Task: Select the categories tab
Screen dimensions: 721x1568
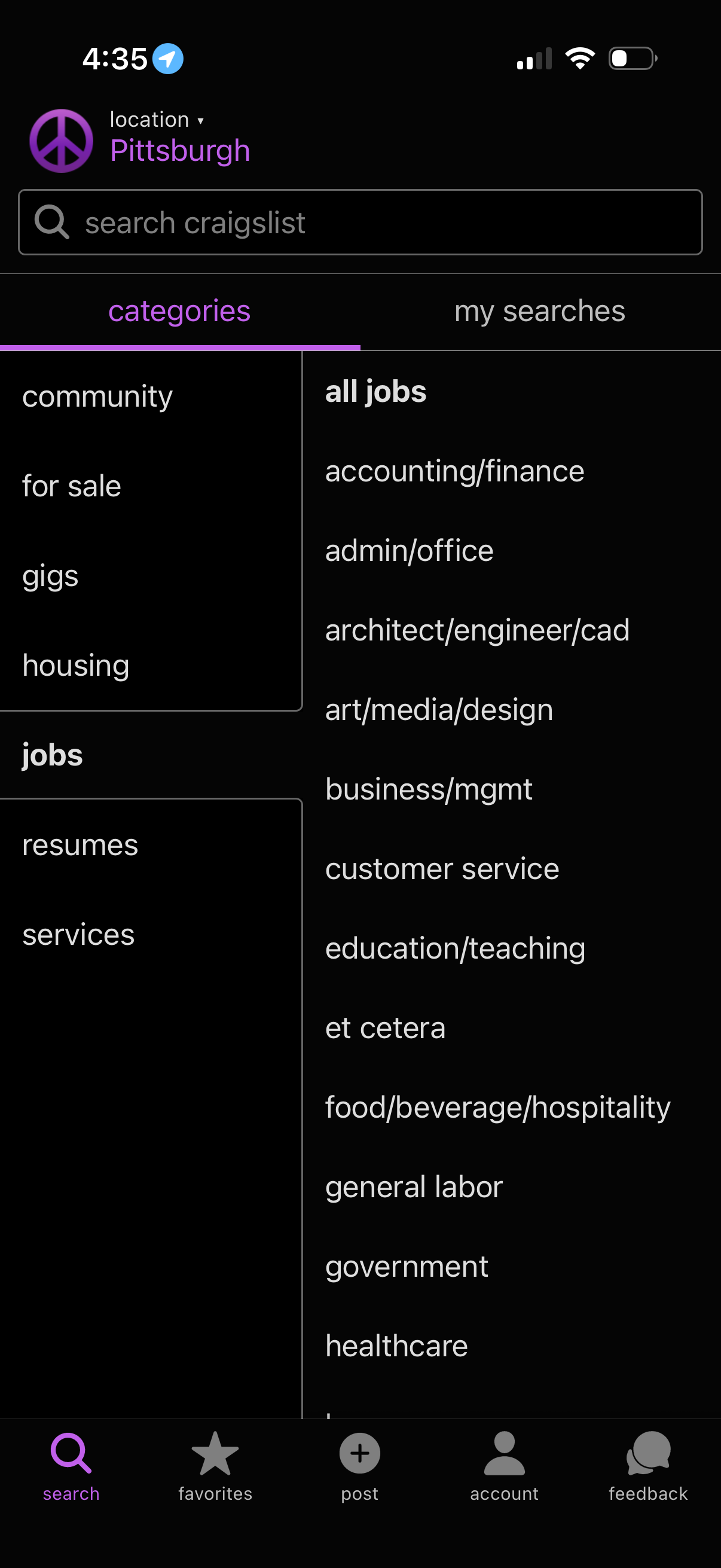Action: pos(179,310)
